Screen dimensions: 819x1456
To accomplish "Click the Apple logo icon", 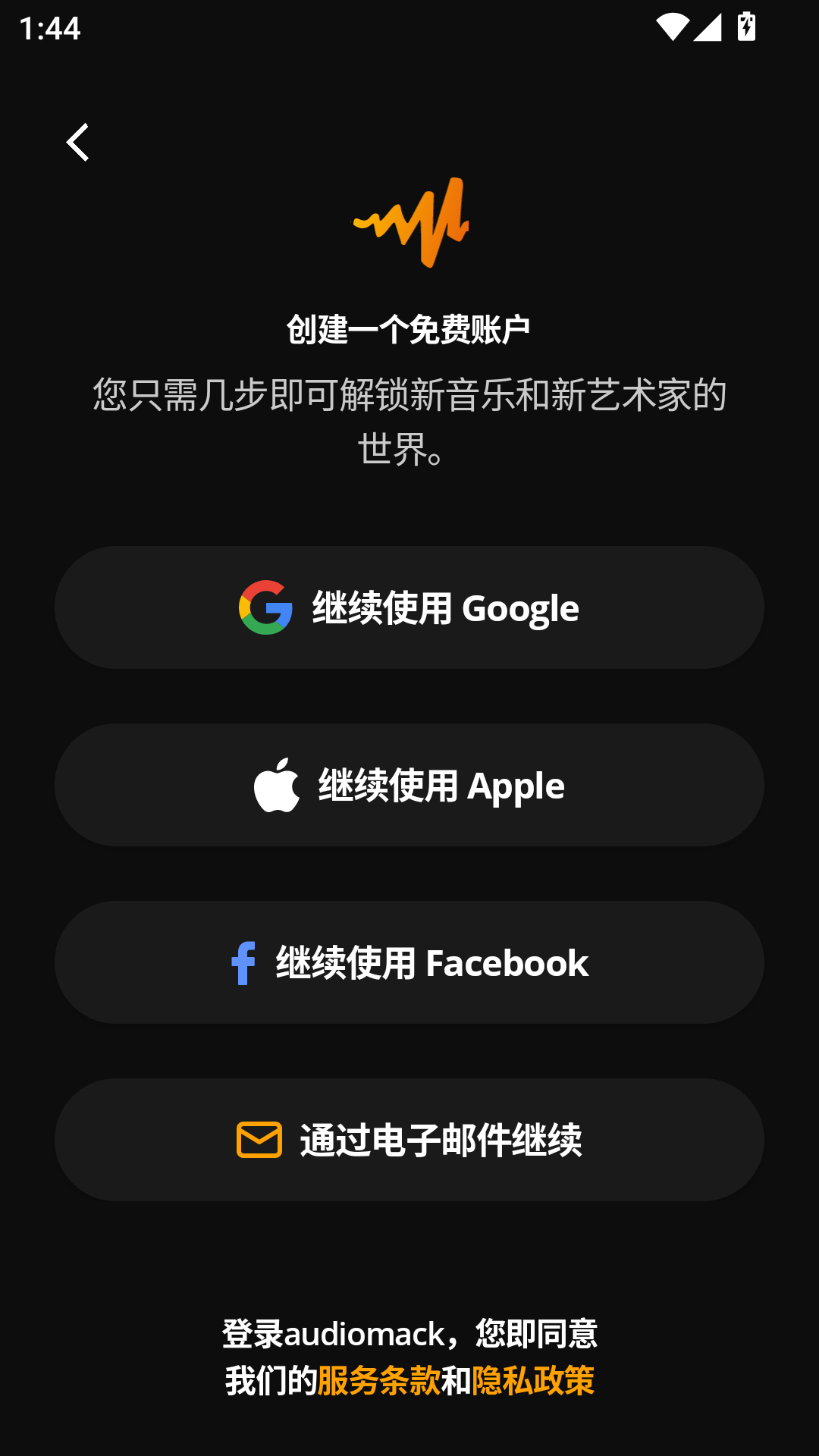I will click(278, 785).
